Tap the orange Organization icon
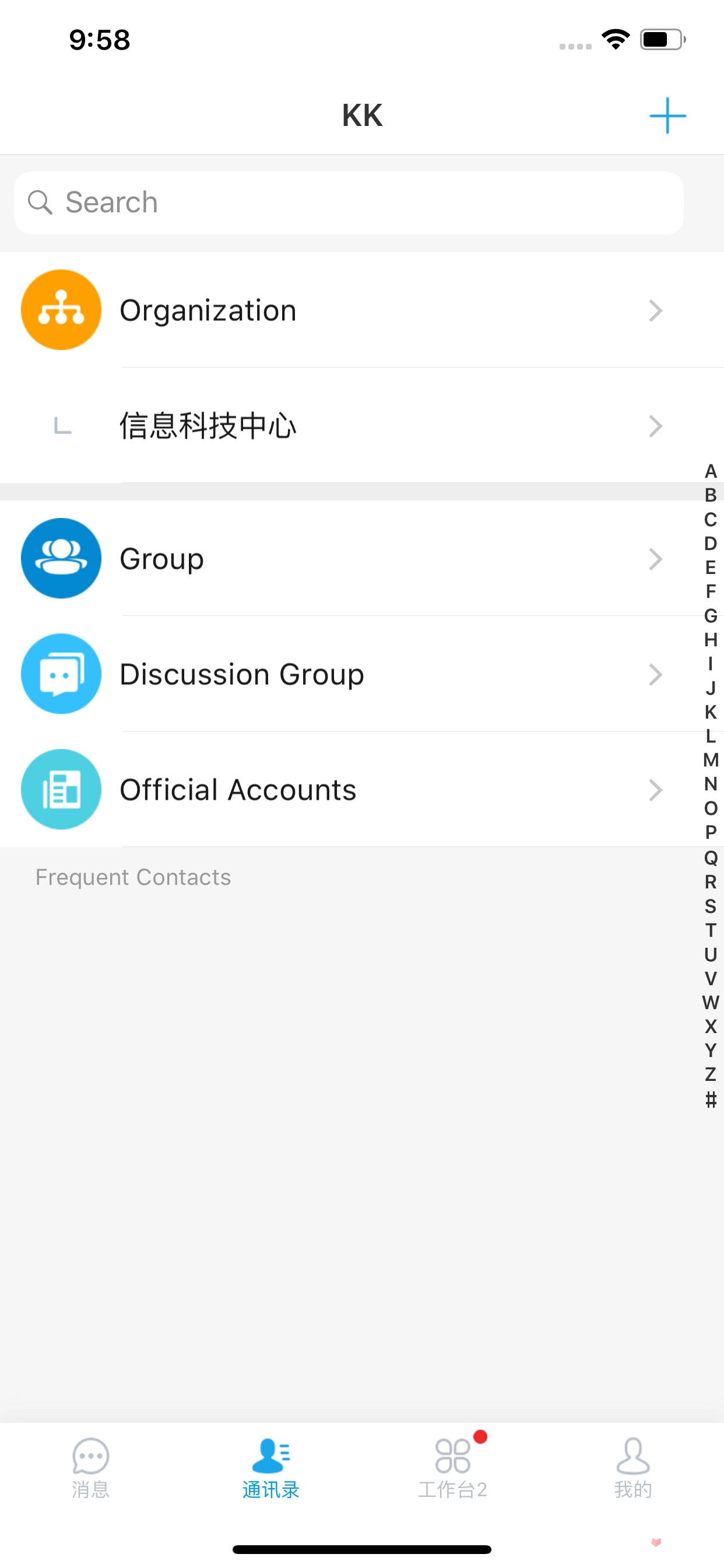 [x=61, y=310]
